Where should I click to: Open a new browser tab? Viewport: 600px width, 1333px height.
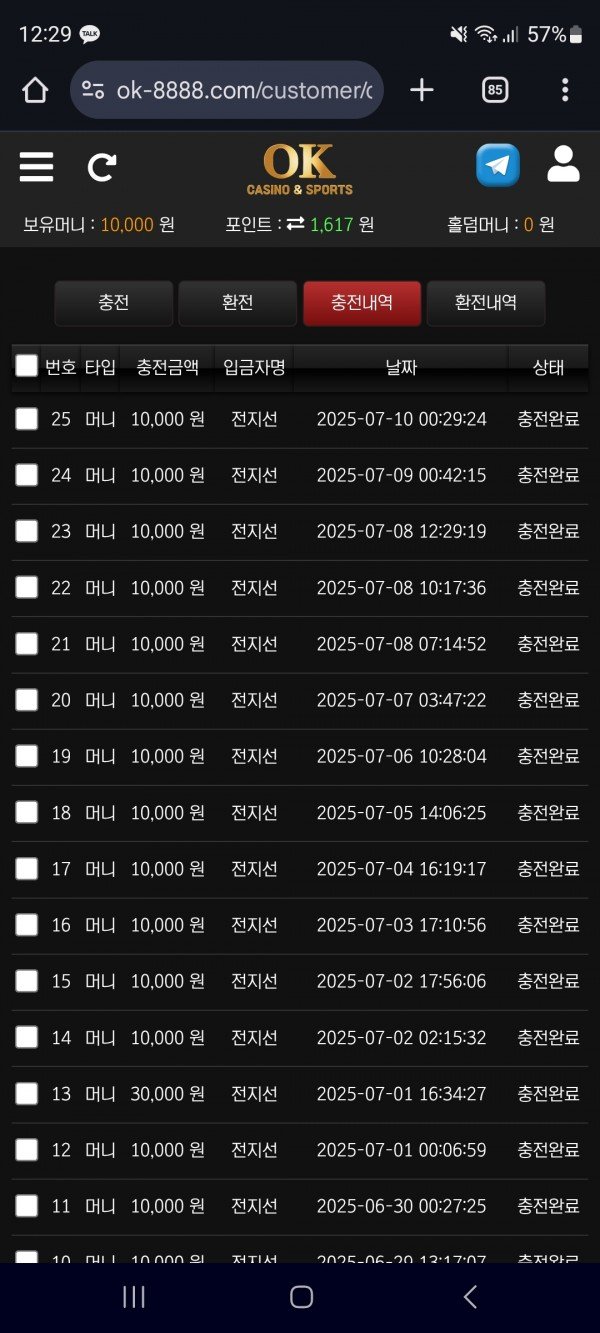point(422,91)
